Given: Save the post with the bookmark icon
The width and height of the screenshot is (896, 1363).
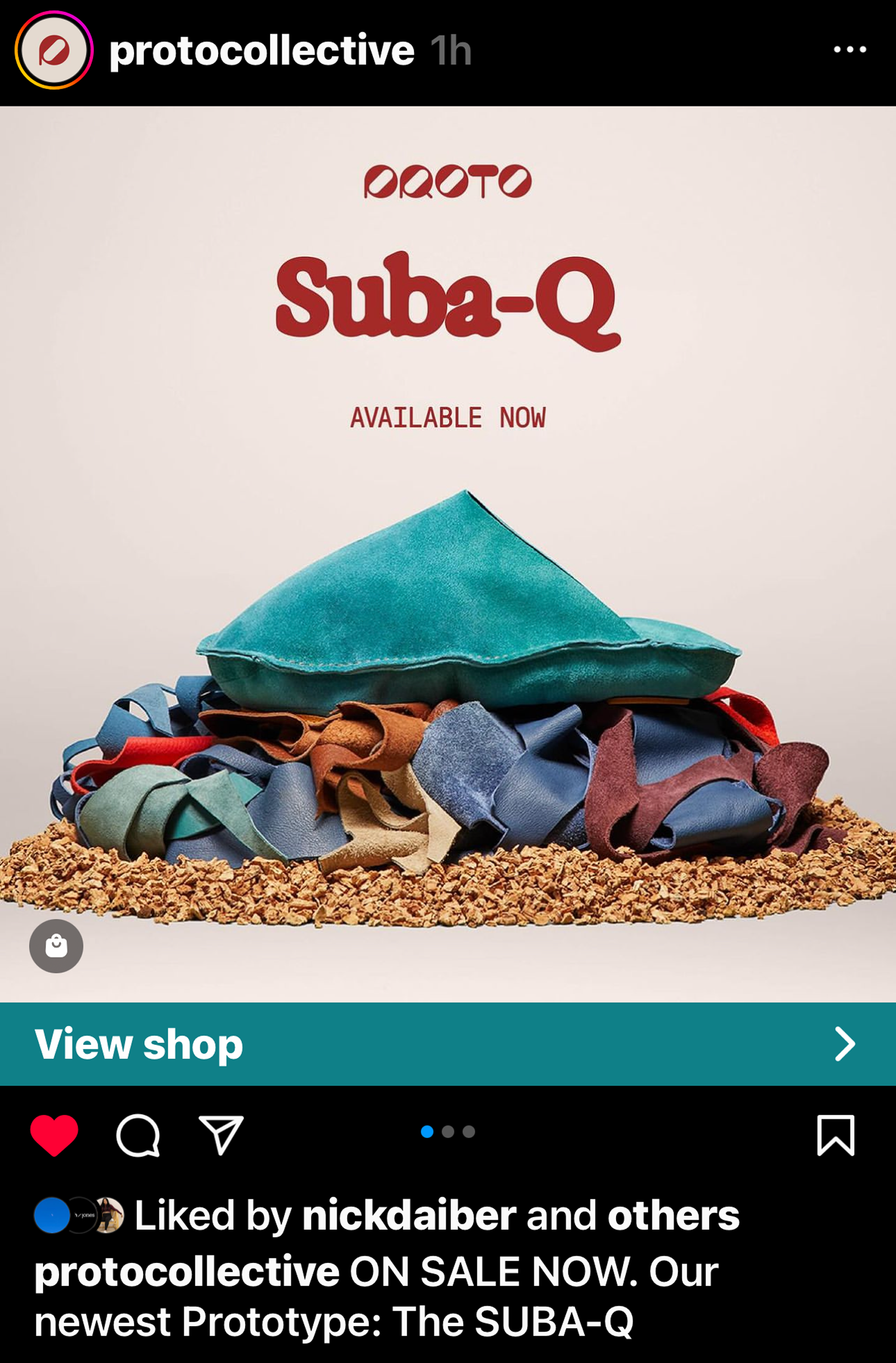Looking at the screenshot, I should (835, 1135).
